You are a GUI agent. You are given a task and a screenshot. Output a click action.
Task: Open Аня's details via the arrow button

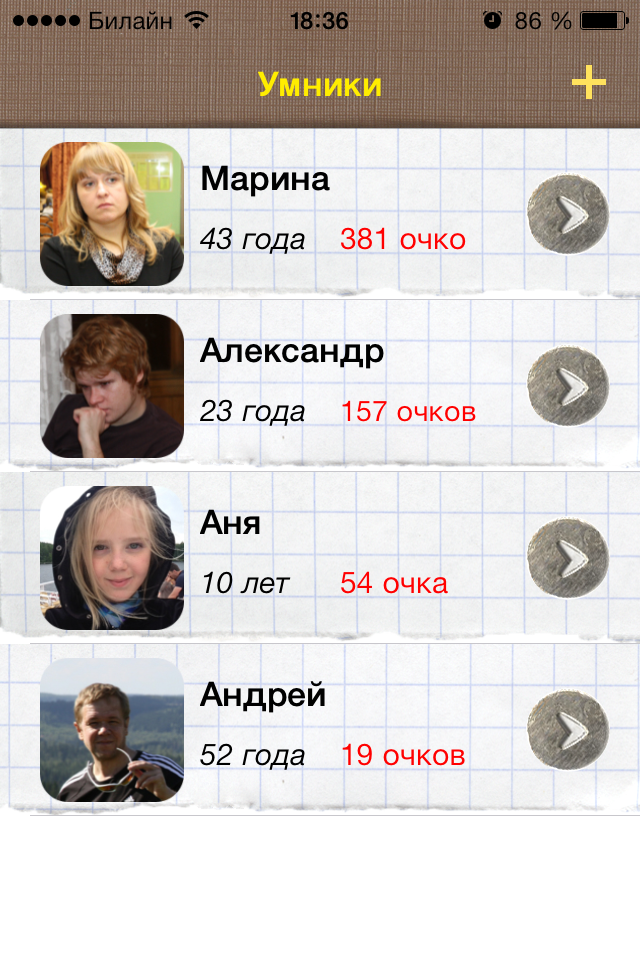click(x=567, y=556)
